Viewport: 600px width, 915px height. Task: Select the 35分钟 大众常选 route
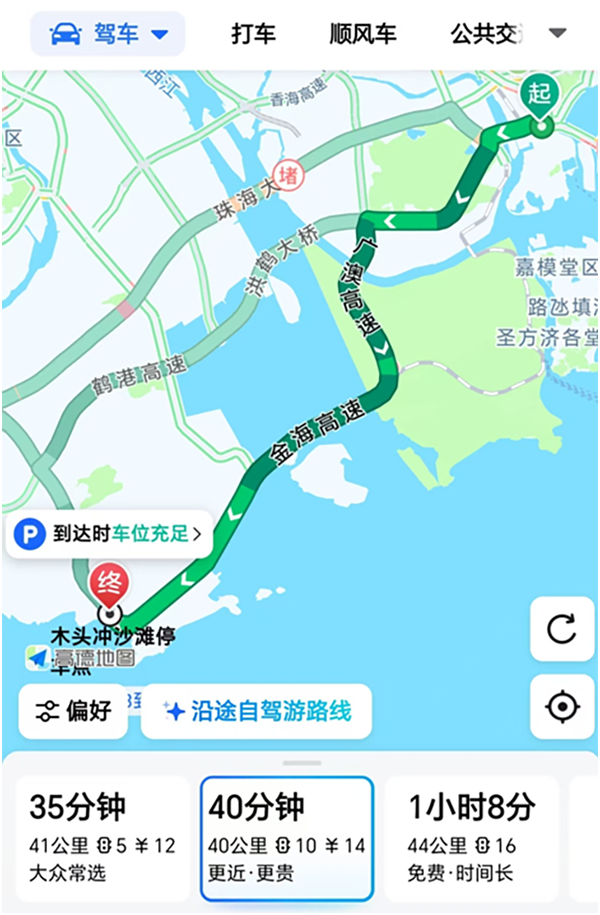100,838
